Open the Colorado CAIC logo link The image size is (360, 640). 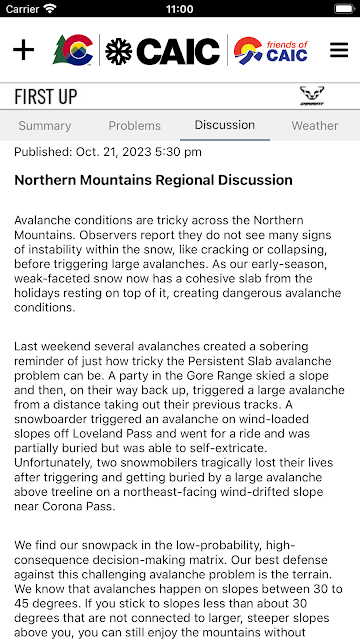(137, 50)
